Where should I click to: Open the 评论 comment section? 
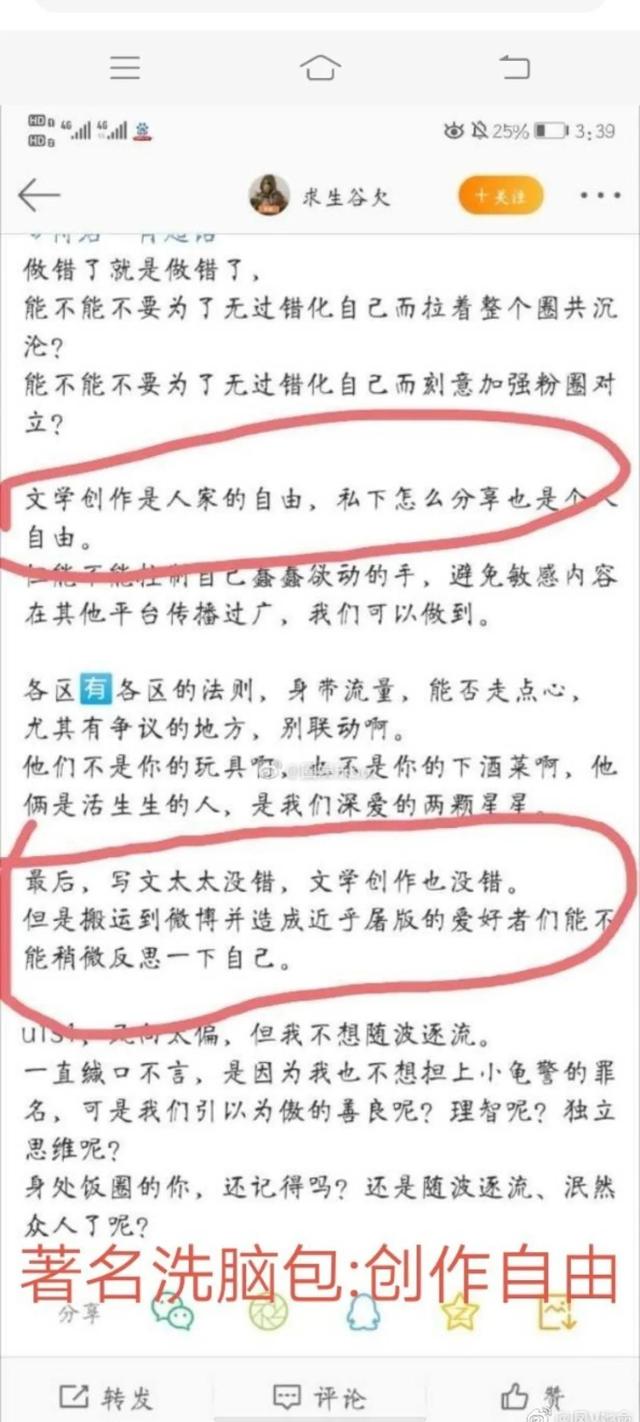(320, 1396)
